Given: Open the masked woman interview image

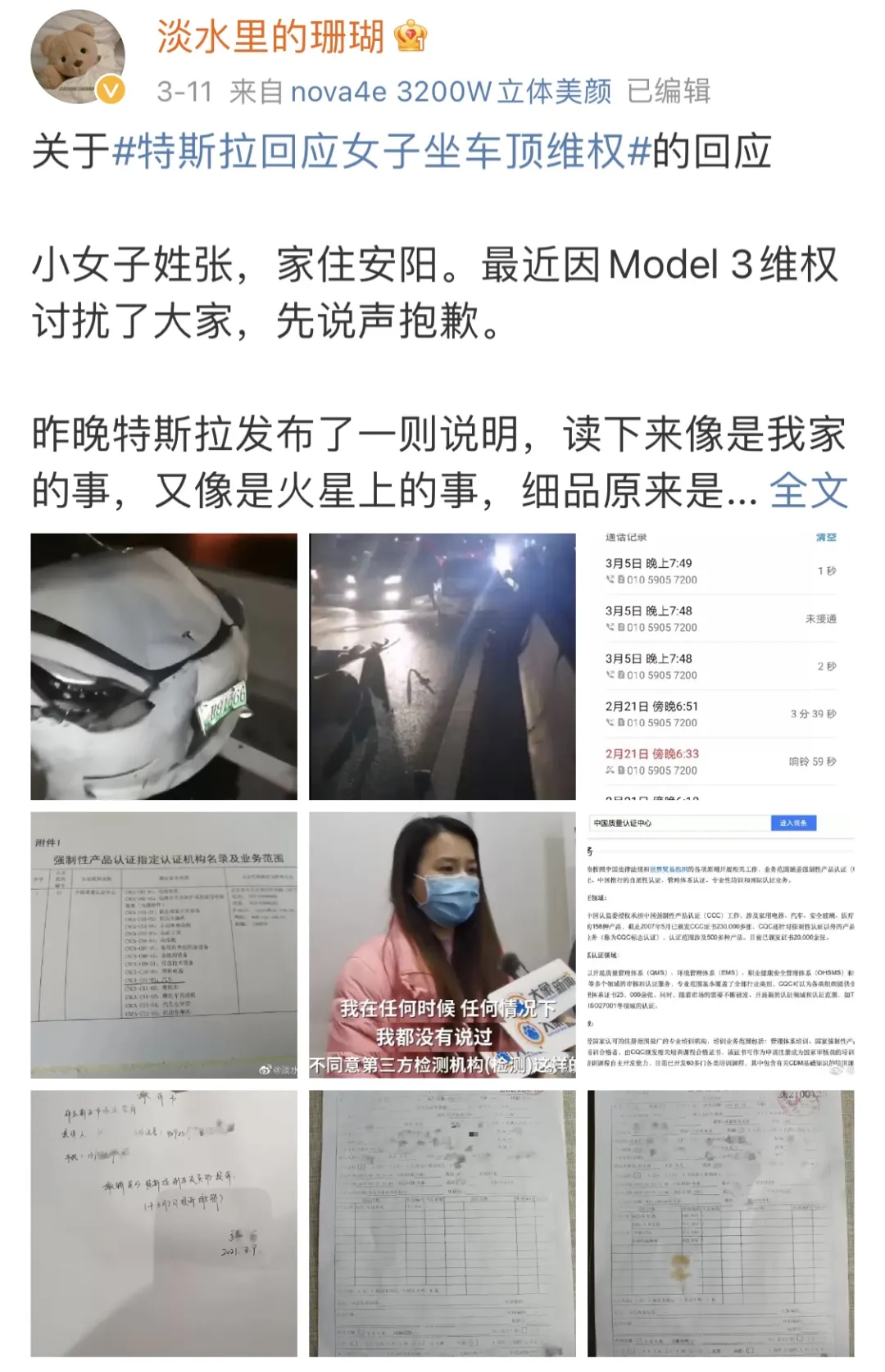Looking at the screenshot, I should [442, 944].
